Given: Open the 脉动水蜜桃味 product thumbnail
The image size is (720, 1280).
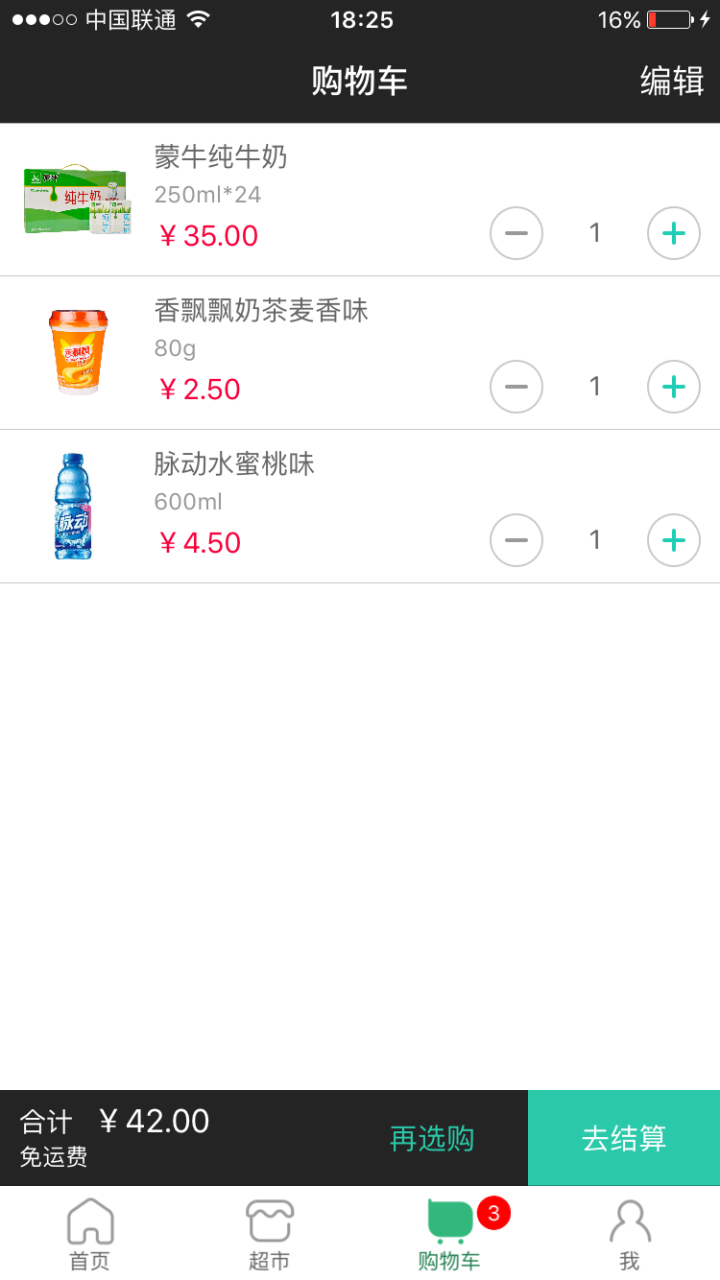Looking at the screenshot, I should pos(77,505).
